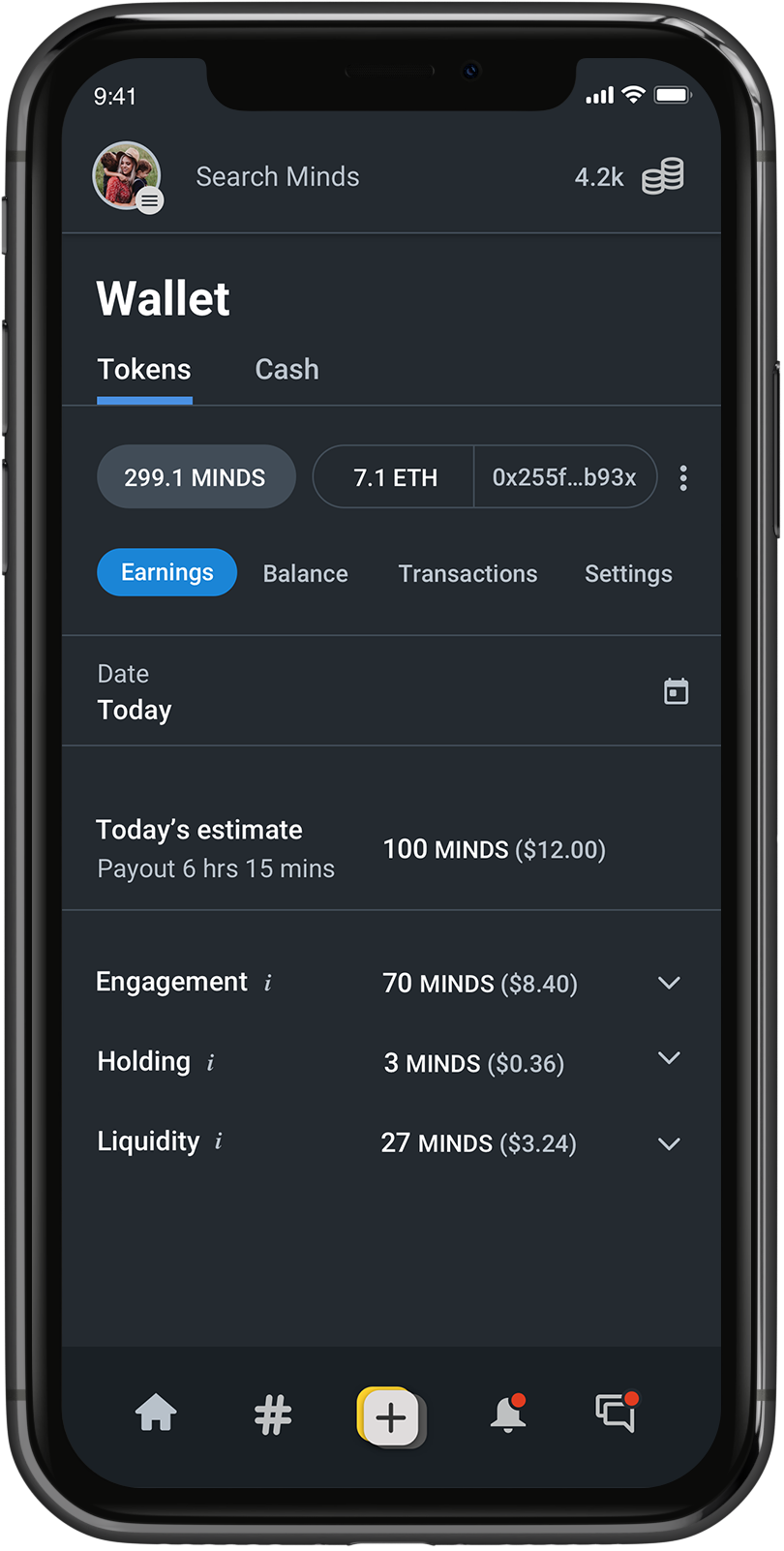784x1551 pixels.
Task: Tap the Search Minds field
Action: (278, 177)
